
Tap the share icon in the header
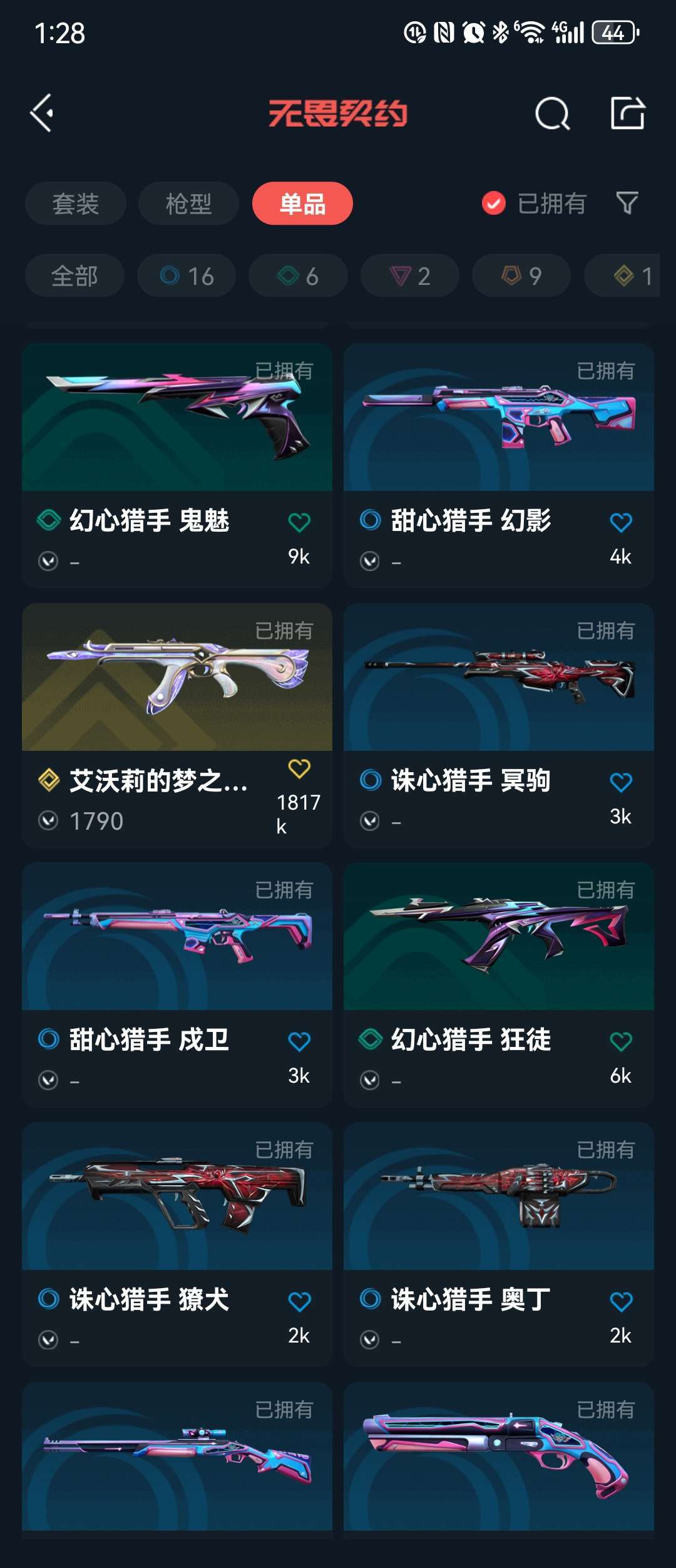(627, 113)
